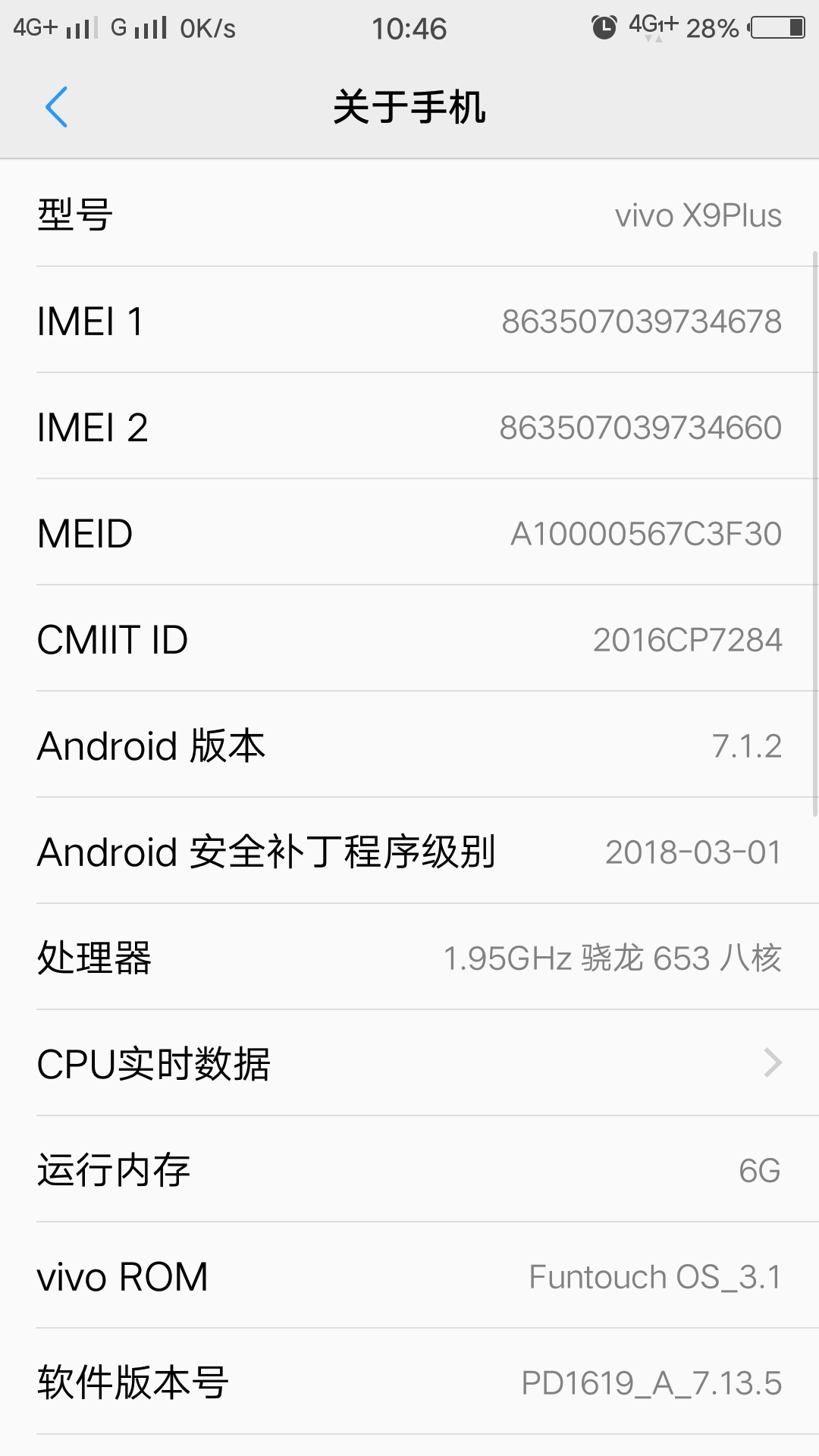Select the 型号 row showing vivo X9Plus
This screenshot has width=819, height=1456.
click(x=409, y=215)
